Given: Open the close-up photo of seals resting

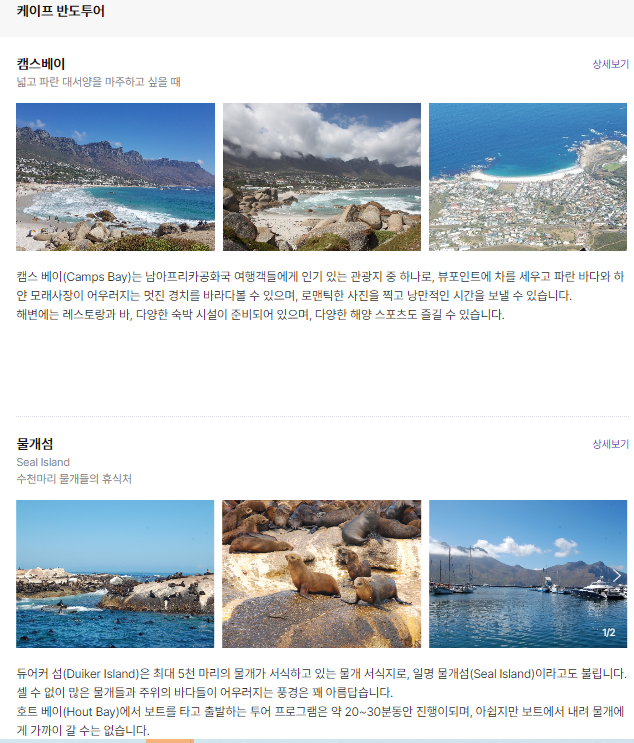Looking at the screenshot, I should (x=321, y=574).
